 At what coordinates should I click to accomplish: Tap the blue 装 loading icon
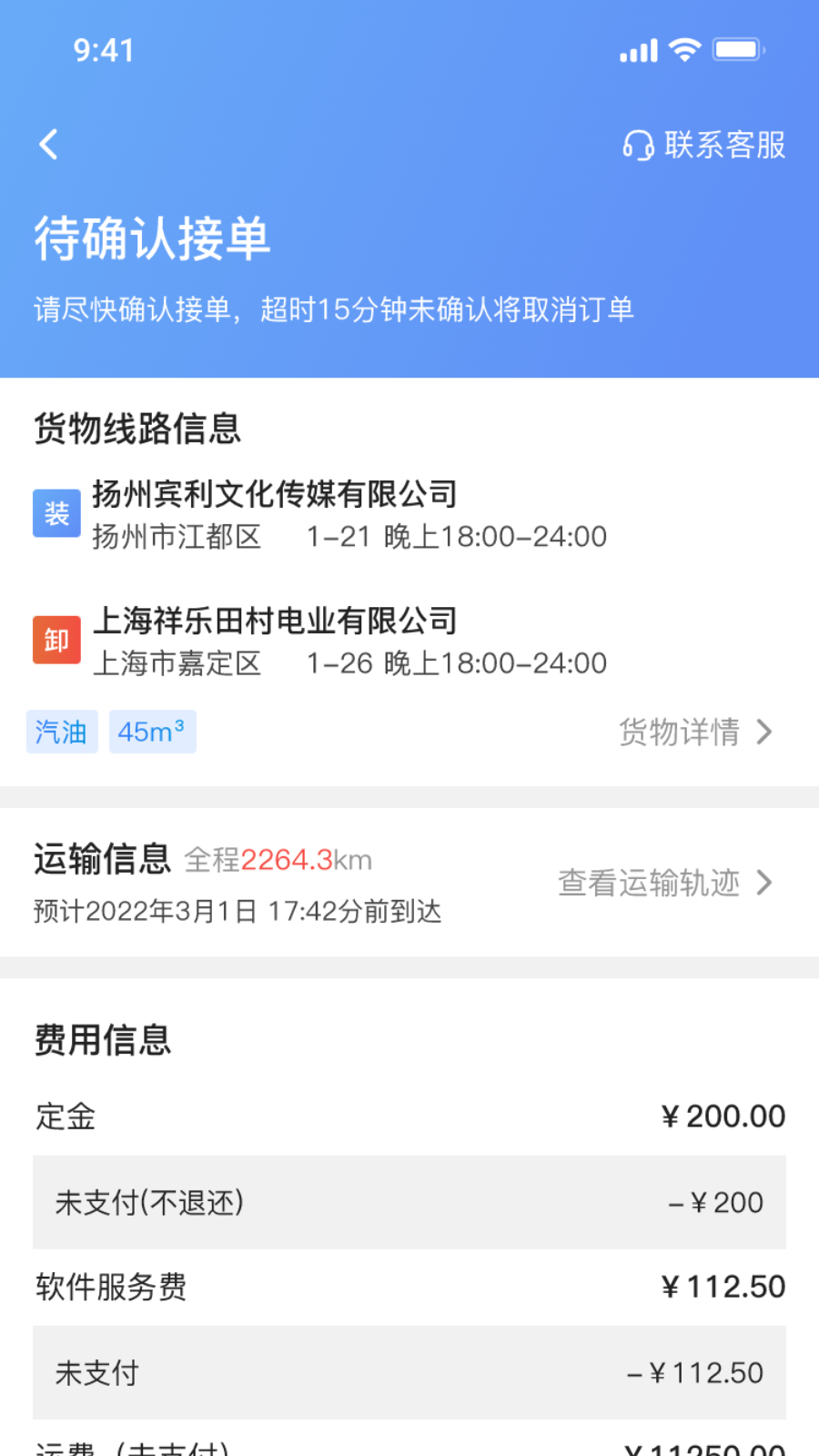point(56,512)
